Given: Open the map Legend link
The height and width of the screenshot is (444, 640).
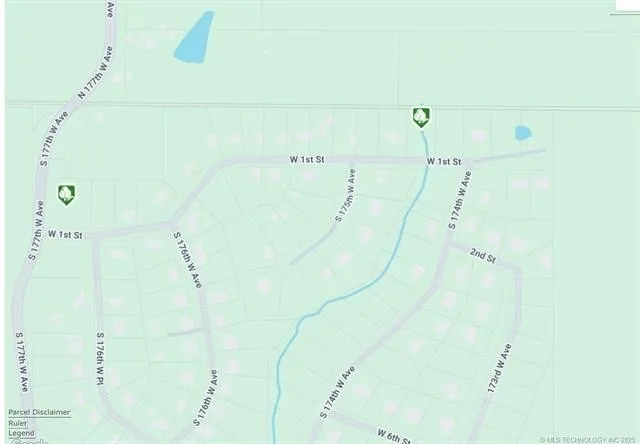Looking at the screenshot, I should [x=21, y=433].
